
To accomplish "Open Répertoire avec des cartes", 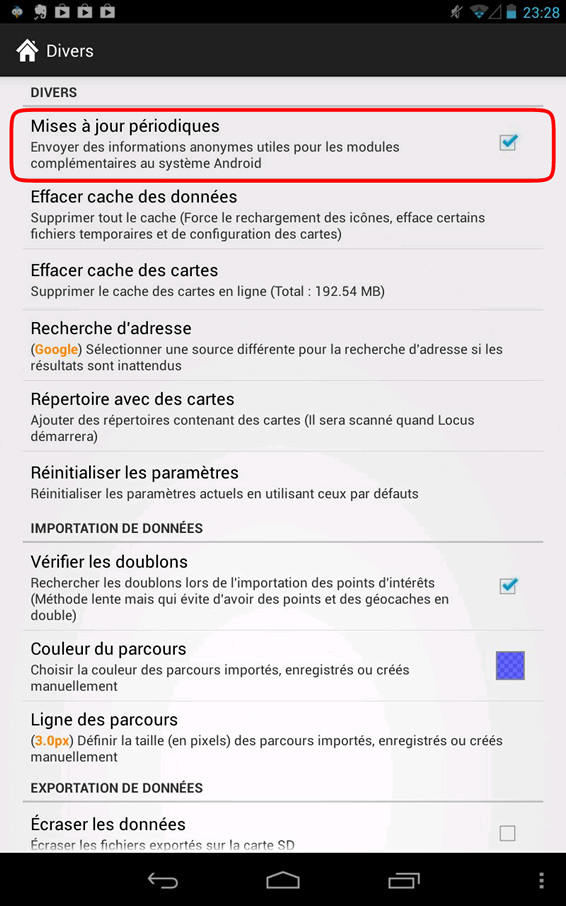I will [x=283, y=417].
